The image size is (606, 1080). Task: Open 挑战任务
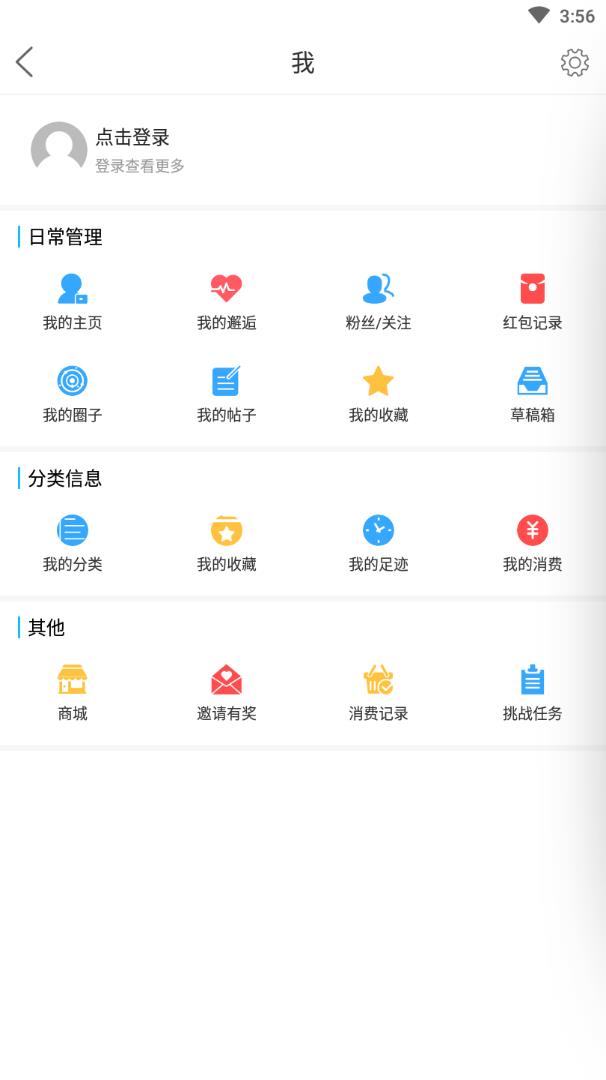532,692
